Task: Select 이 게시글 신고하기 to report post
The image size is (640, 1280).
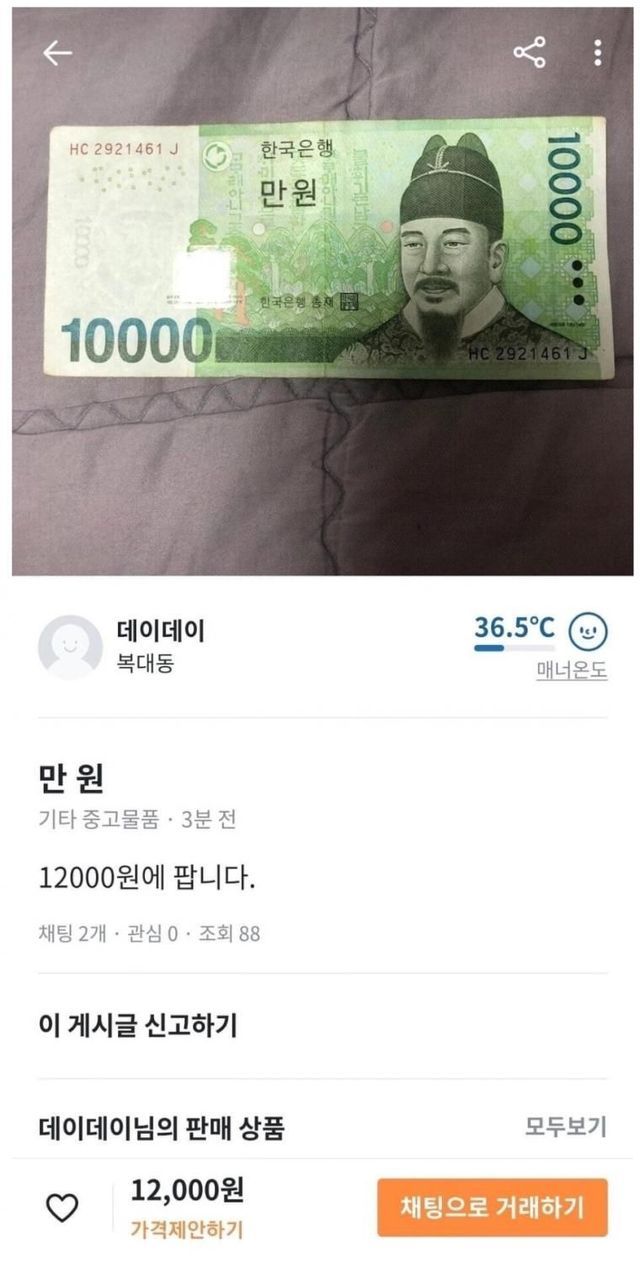Action: [138, 1025]
